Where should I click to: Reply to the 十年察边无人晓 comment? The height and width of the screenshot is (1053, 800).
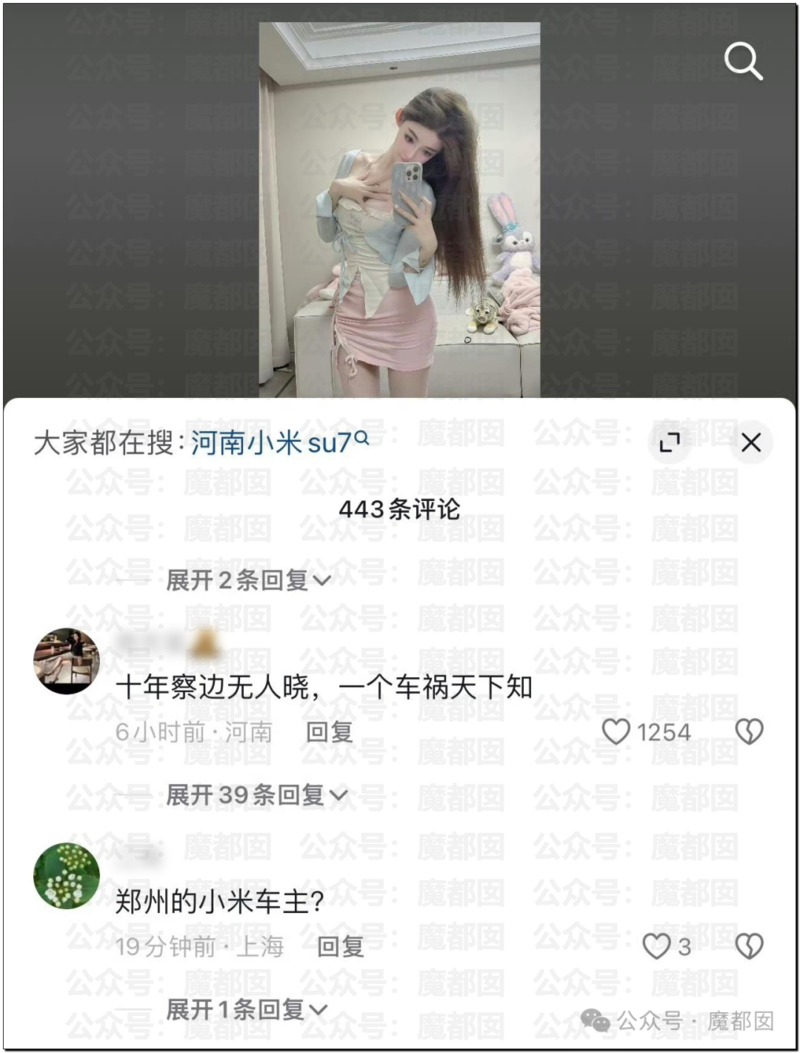[x=329, y=732]
